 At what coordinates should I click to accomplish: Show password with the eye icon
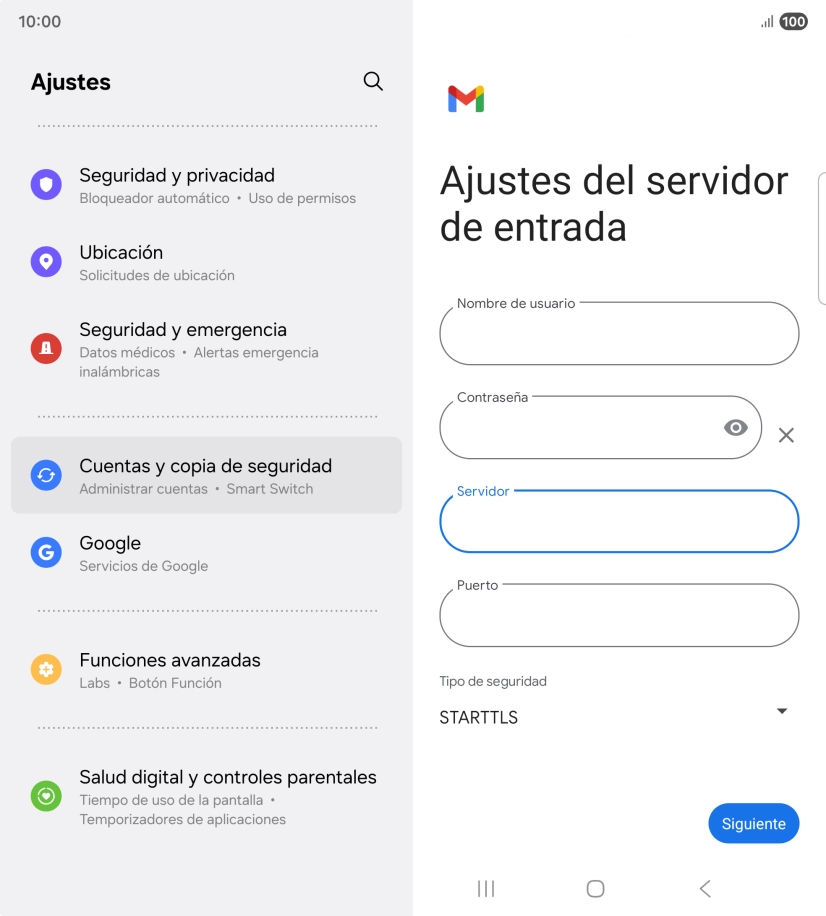coord(736,428)
